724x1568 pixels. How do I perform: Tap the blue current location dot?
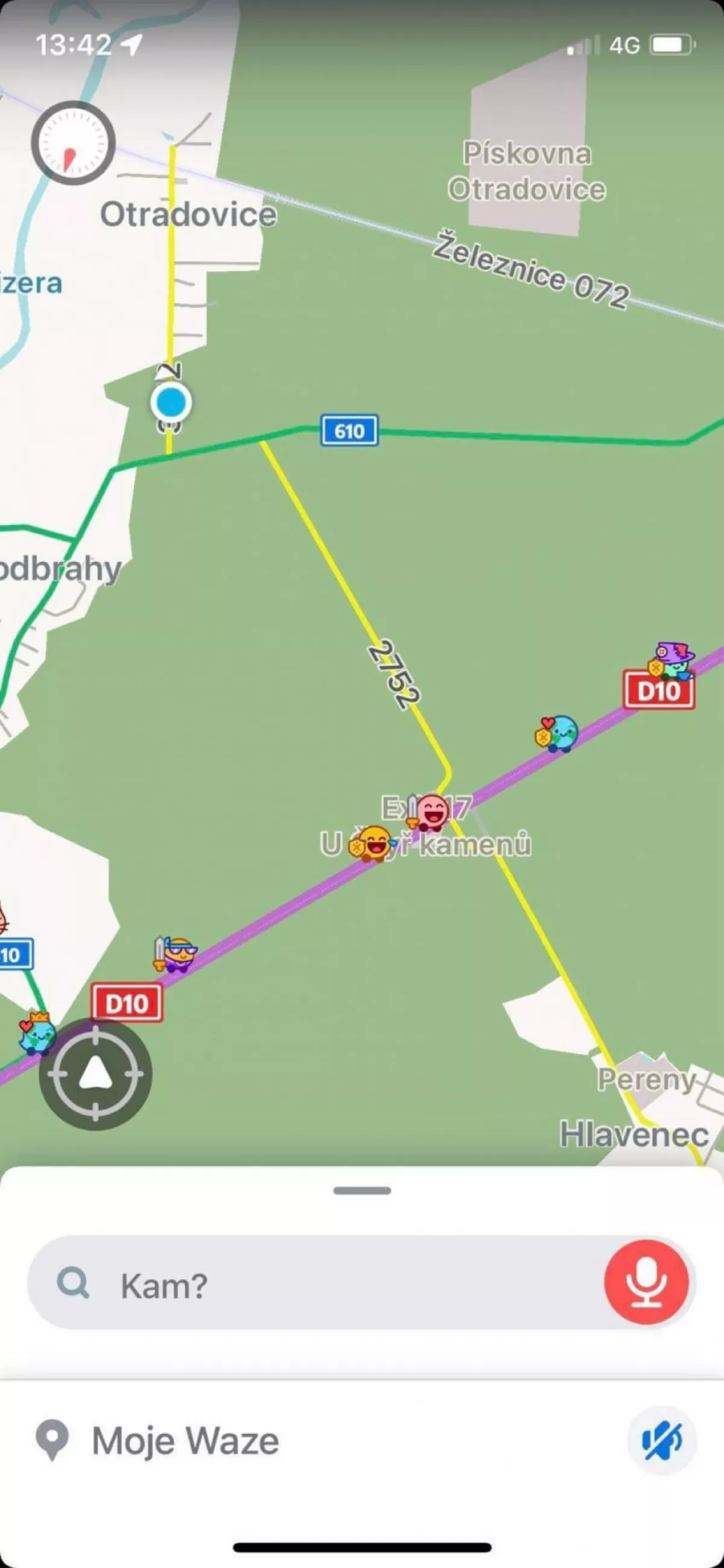[171, 403]
